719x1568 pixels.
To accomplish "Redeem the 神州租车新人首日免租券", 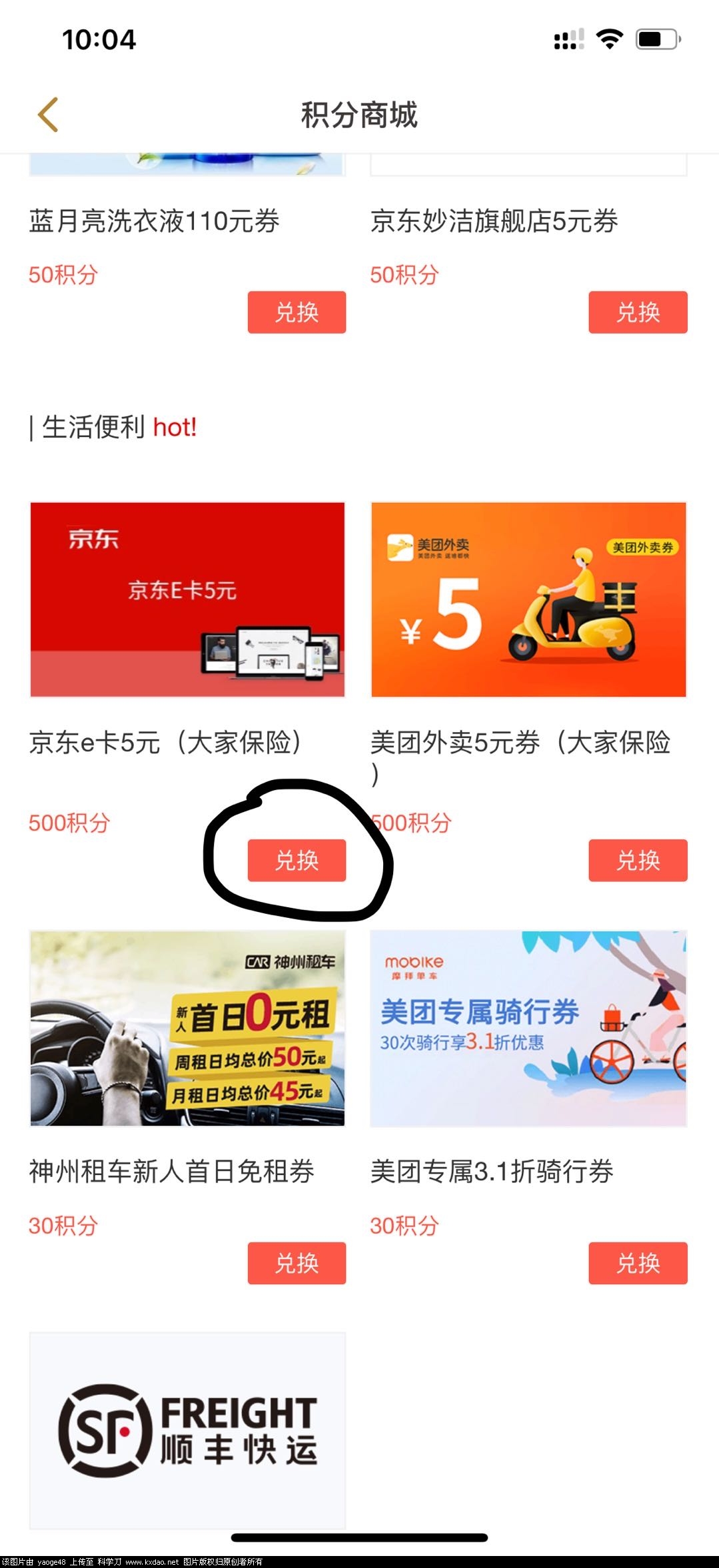I will [297, 1262].
